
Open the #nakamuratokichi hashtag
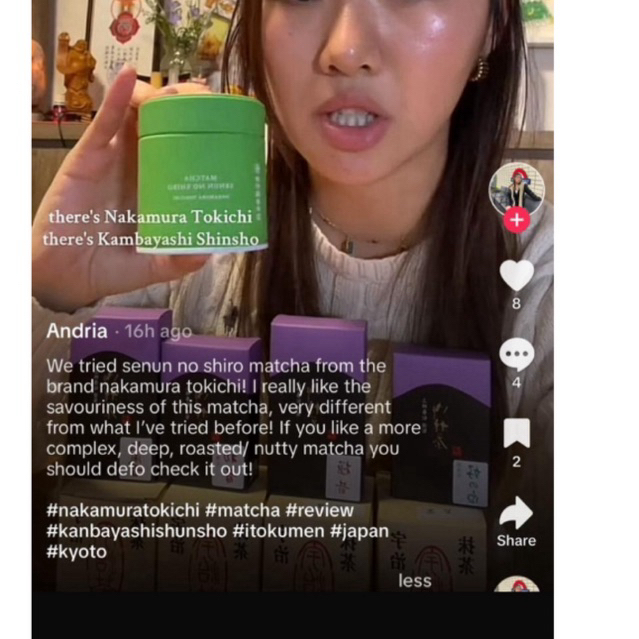(123, 510)
